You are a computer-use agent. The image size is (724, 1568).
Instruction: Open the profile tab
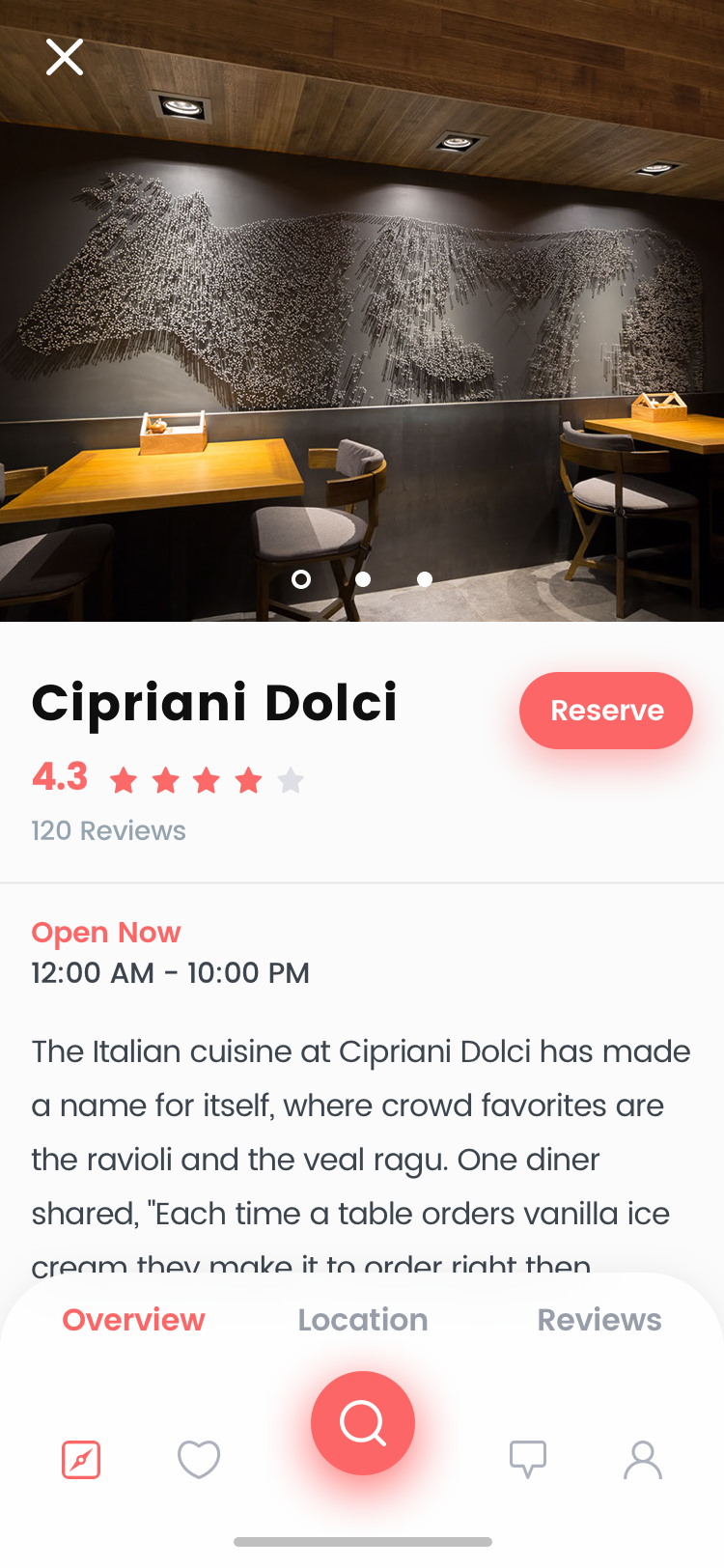643,1460
